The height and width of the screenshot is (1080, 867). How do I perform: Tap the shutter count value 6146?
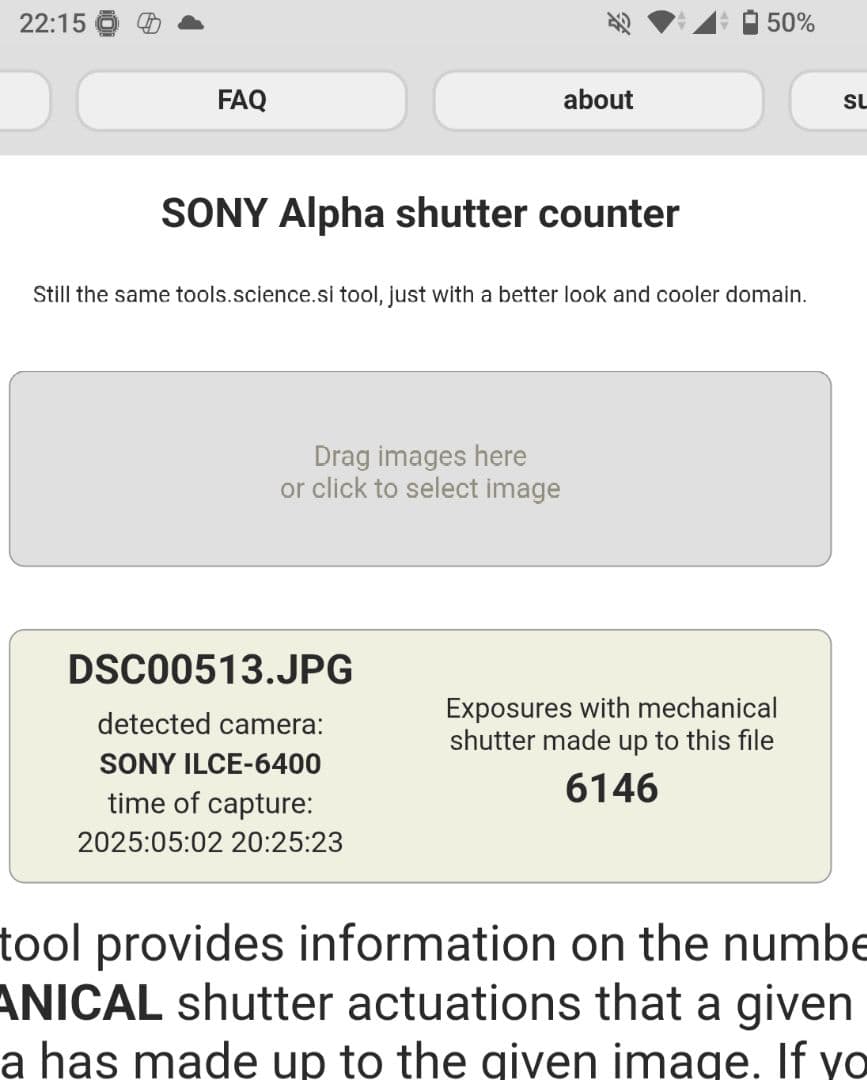613,788
